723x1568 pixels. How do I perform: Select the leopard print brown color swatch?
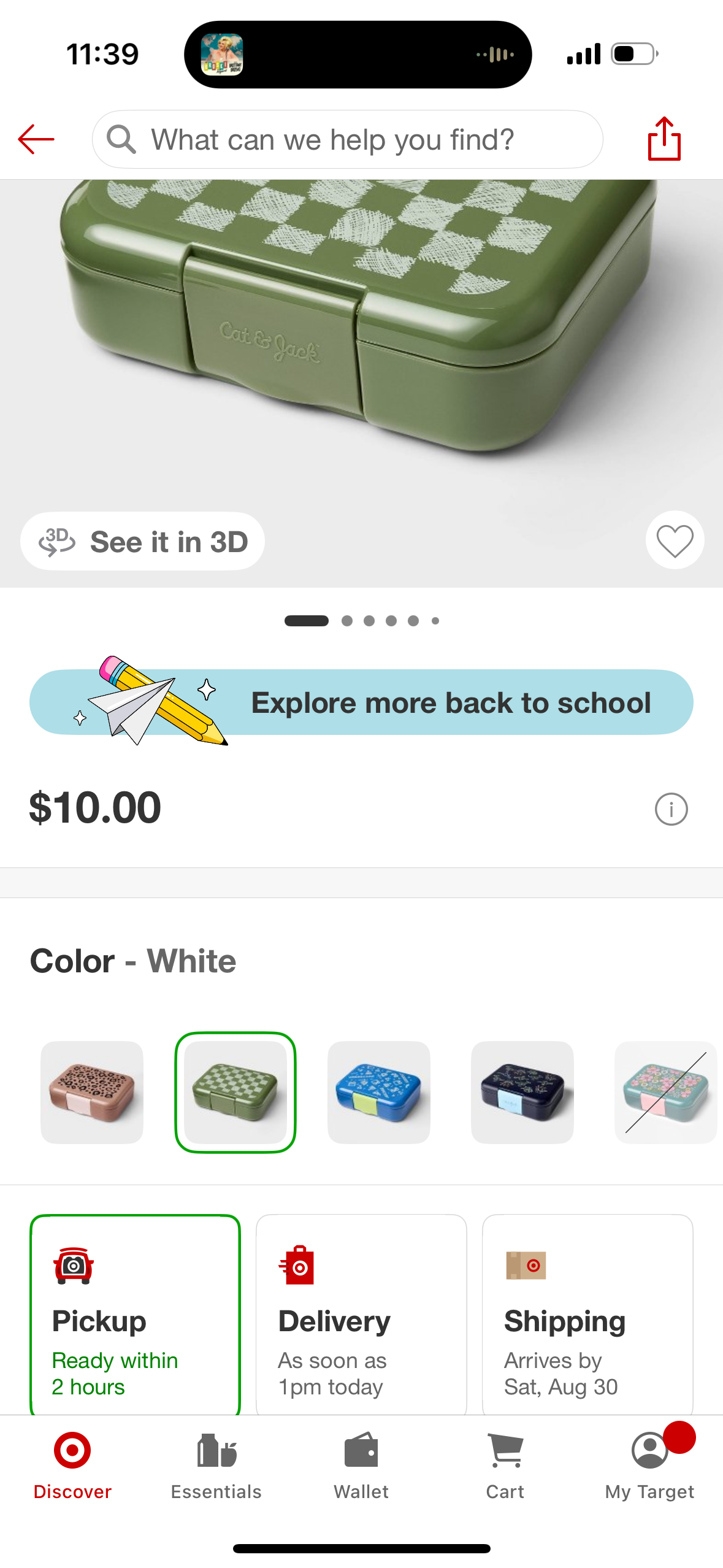click(92, 1092)
